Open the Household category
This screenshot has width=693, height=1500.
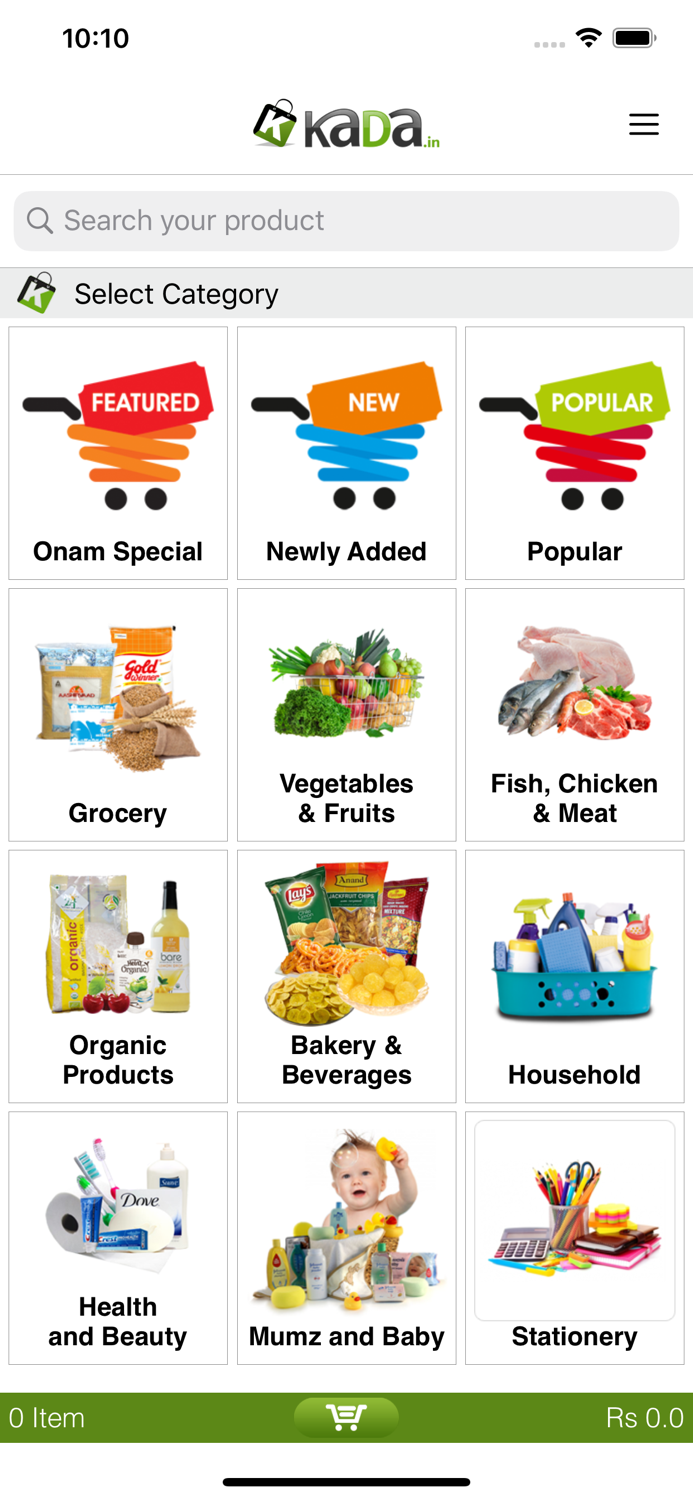point(575,977)
